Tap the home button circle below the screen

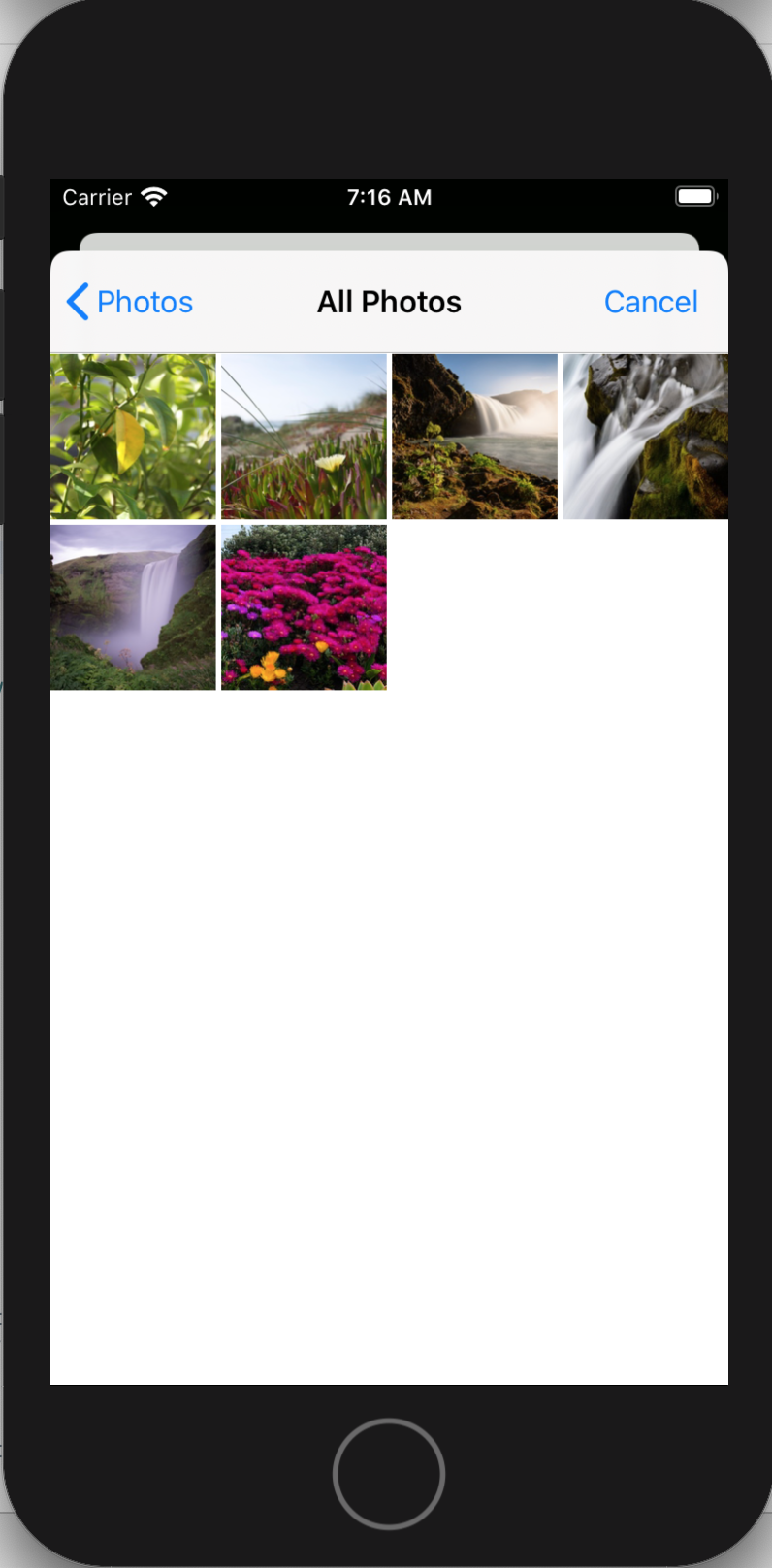click(388, 1472)
